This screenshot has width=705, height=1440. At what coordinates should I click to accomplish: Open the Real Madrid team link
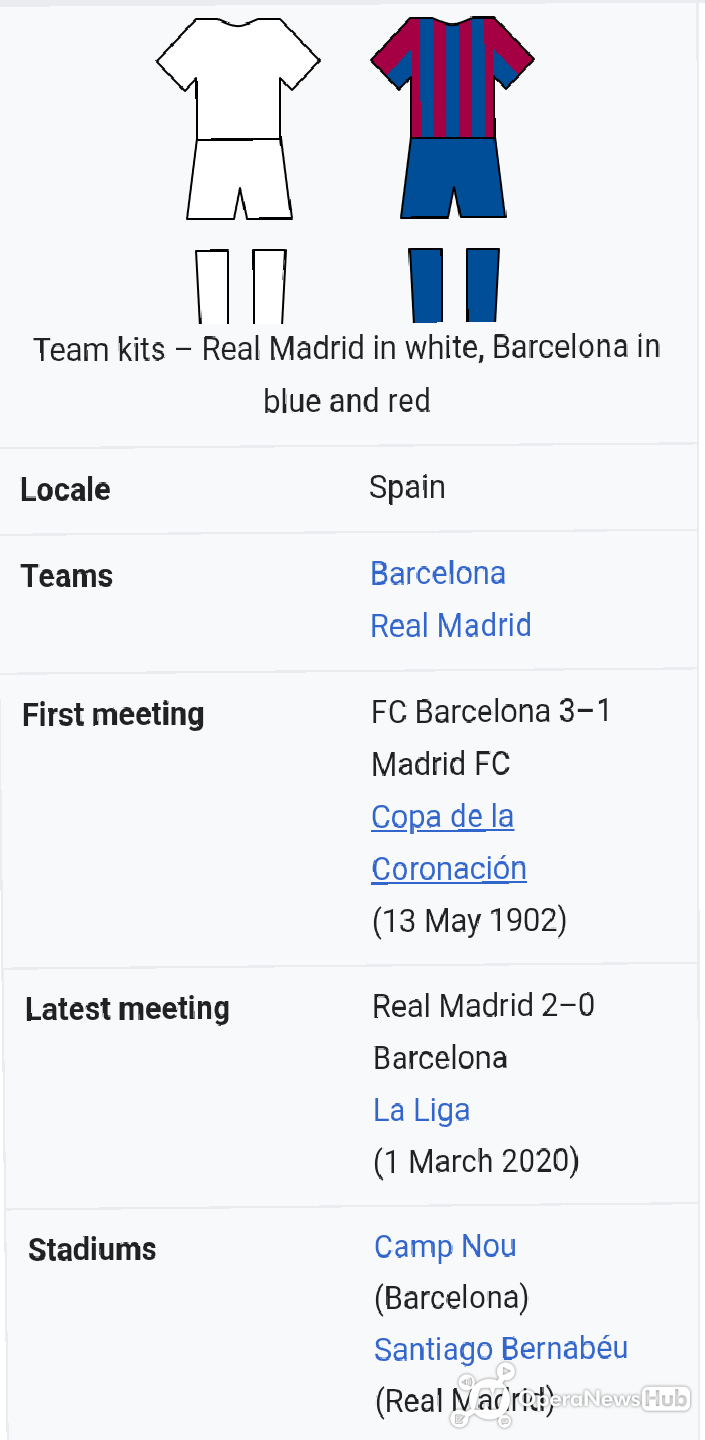point(451,626)
